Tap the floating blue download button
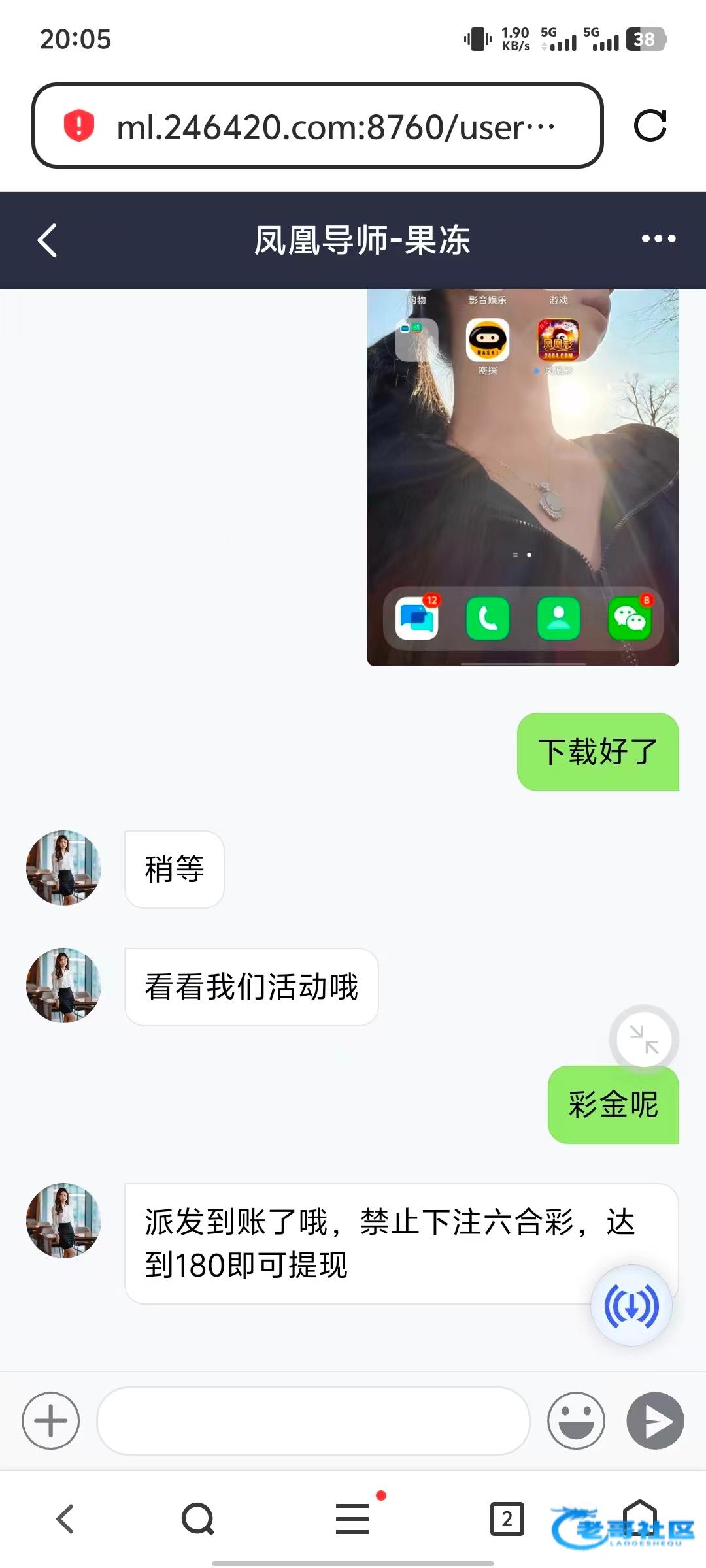This screenshot has width=706, height=1568. tap(631, 1305)
